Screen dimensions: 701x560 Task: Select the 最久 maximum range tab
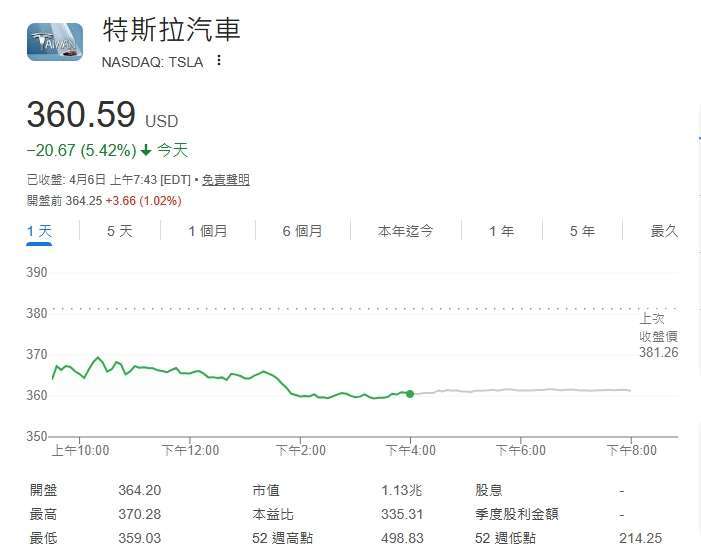(664, 231)
